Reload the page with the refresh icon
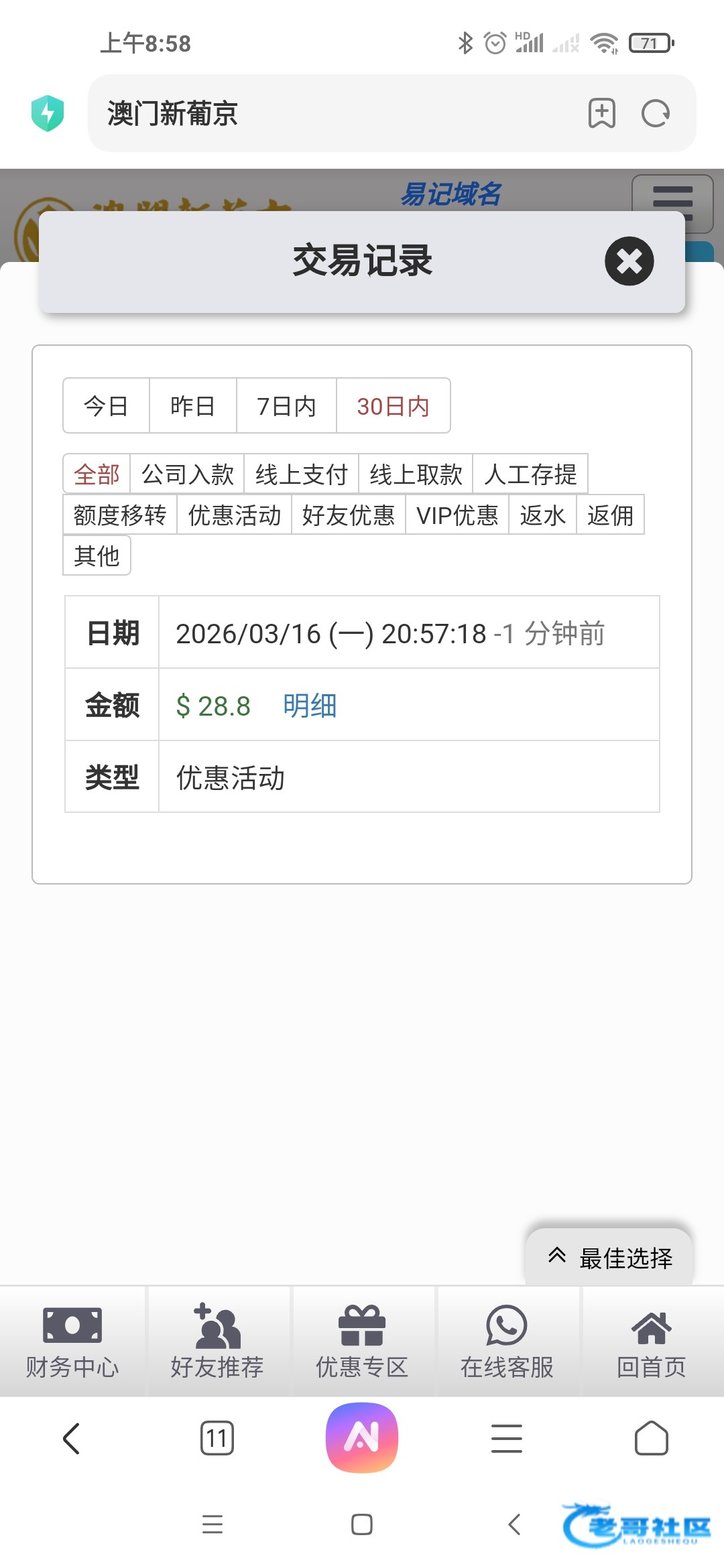Image resolution: width=724 pixels, height=1568 pixels. coord(656,113)
